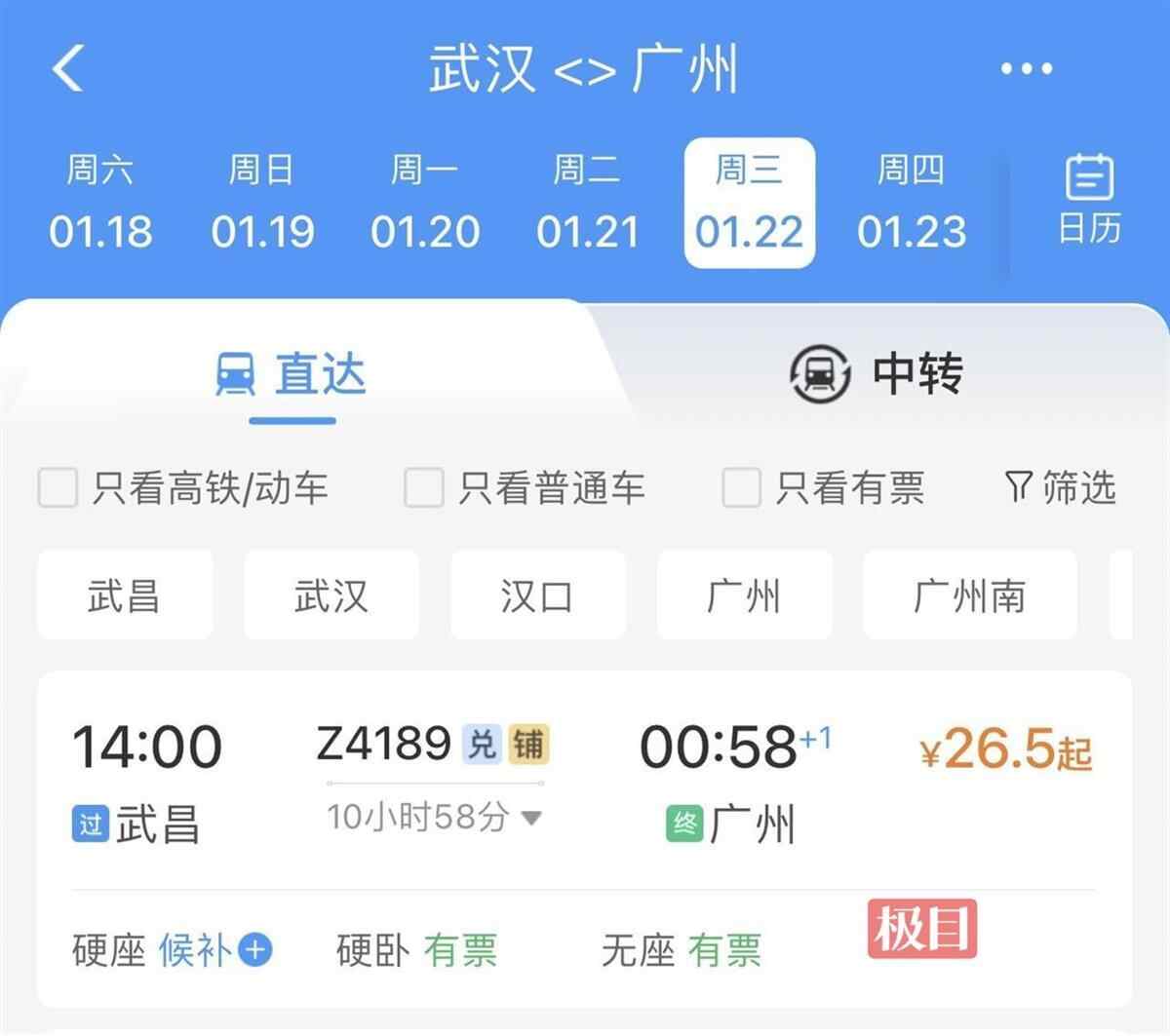Screen dimensions: 1170x1036
Task: Select Saturday 01.18 date
Action: point(100,203)
